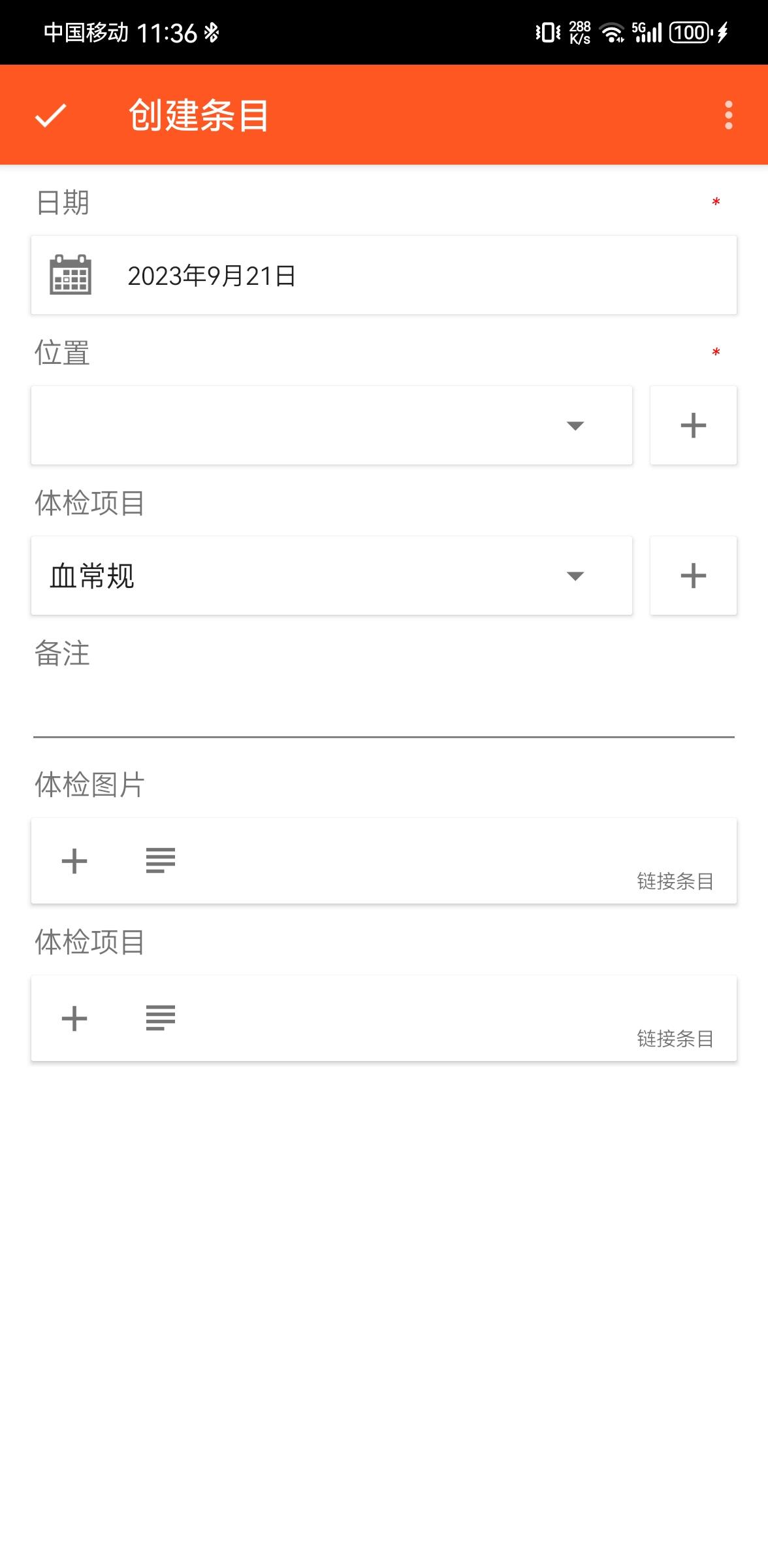Focus the 备注 text field
Screen dimensions: 768x1568
[383, 713]
